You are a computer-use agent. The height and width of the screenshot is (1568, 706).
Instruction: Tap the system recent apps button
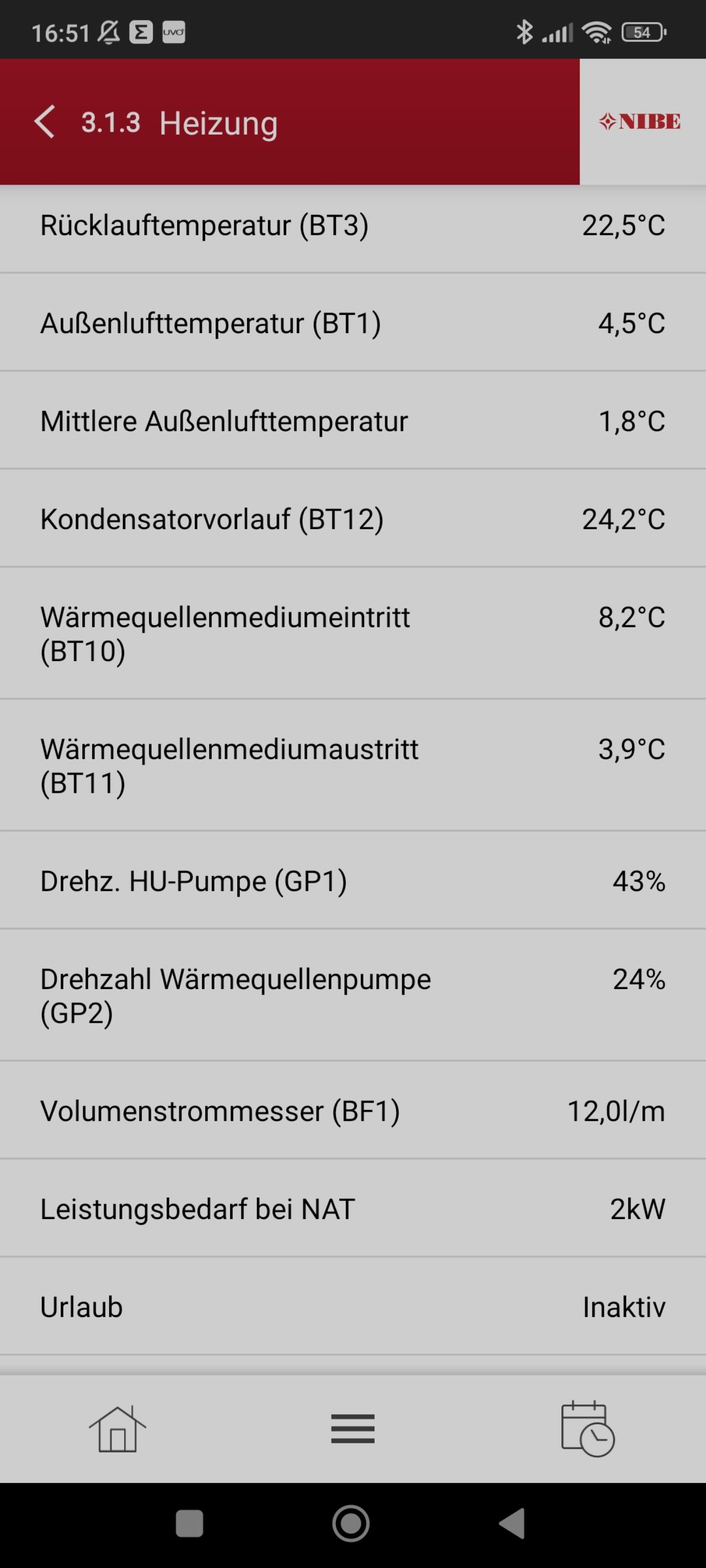coord(189,1523)
